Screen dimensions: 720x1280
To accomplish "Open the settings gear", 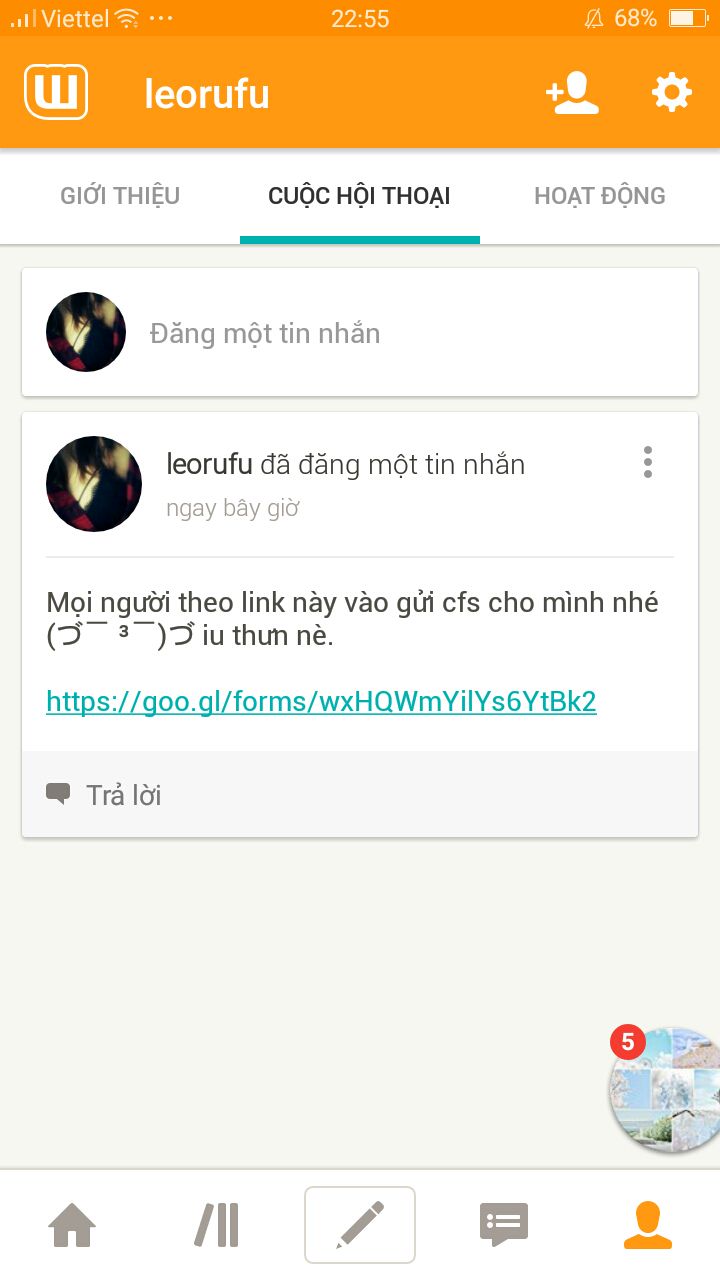I will (x=672, y=93).
